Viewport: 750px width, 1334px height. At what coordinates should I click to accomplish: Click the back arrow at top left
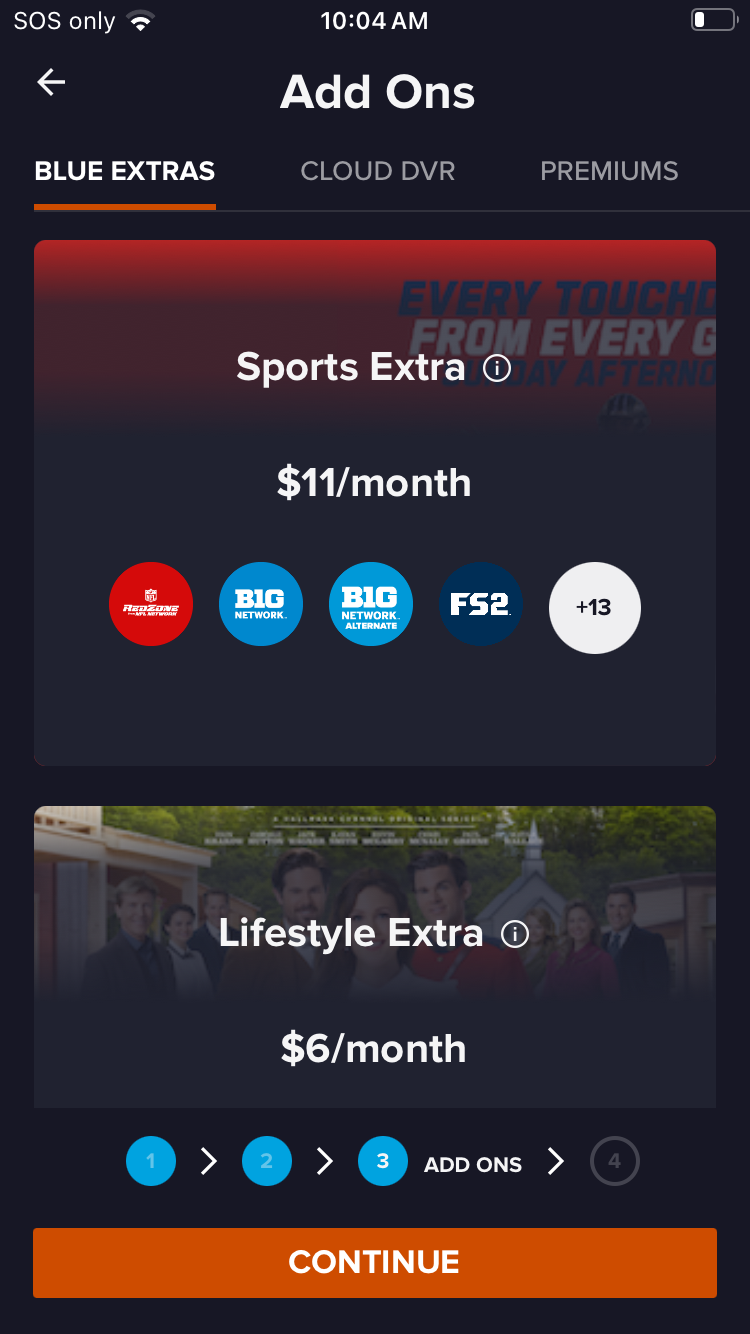[50, 82]
